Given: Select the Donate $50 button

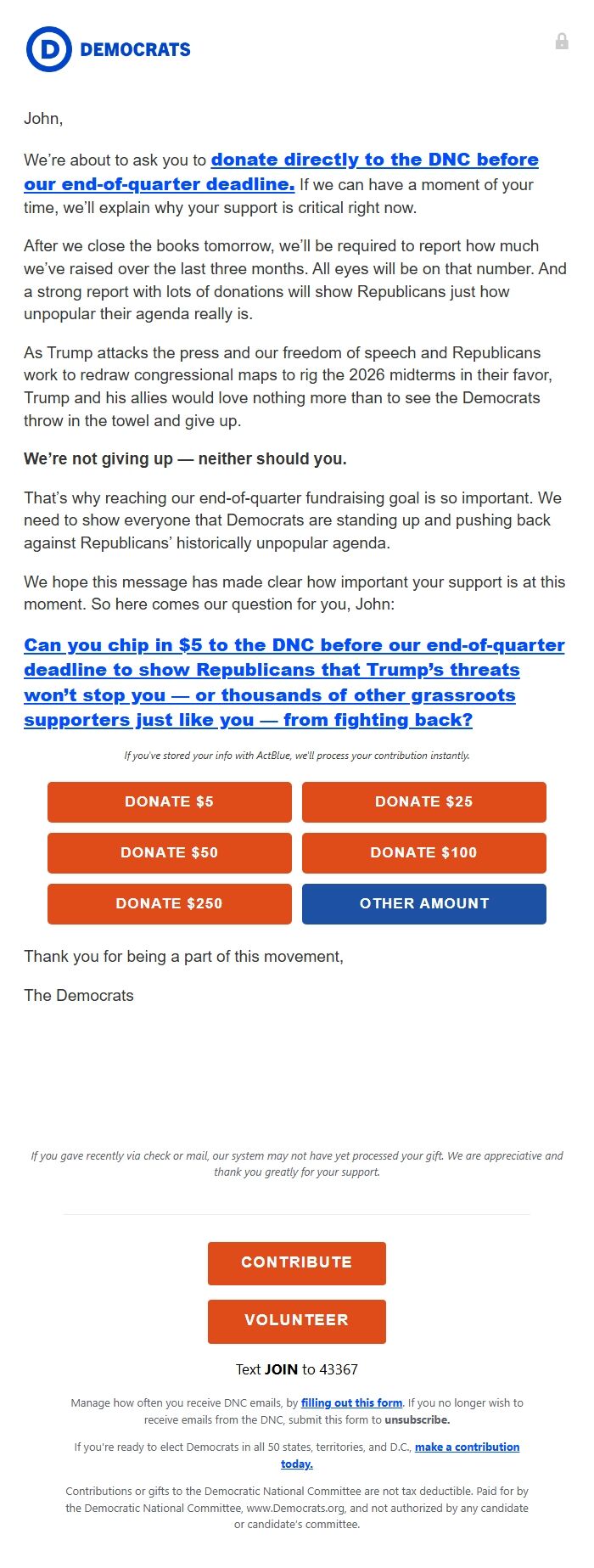Looking at the screenshot, I should click(169, 853).
